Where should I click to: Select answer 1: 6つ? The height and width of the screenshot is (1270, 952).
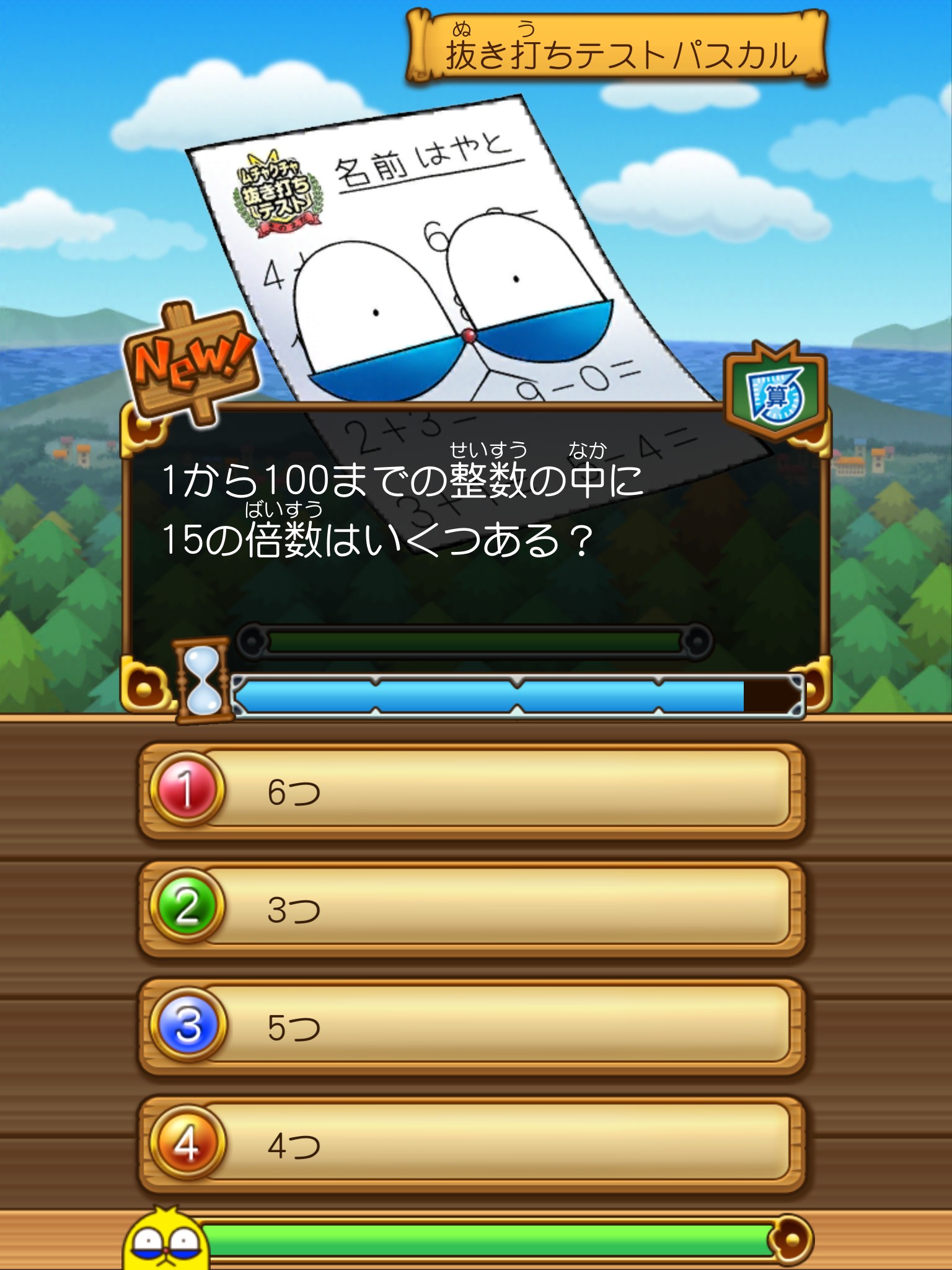click(471, 791)
